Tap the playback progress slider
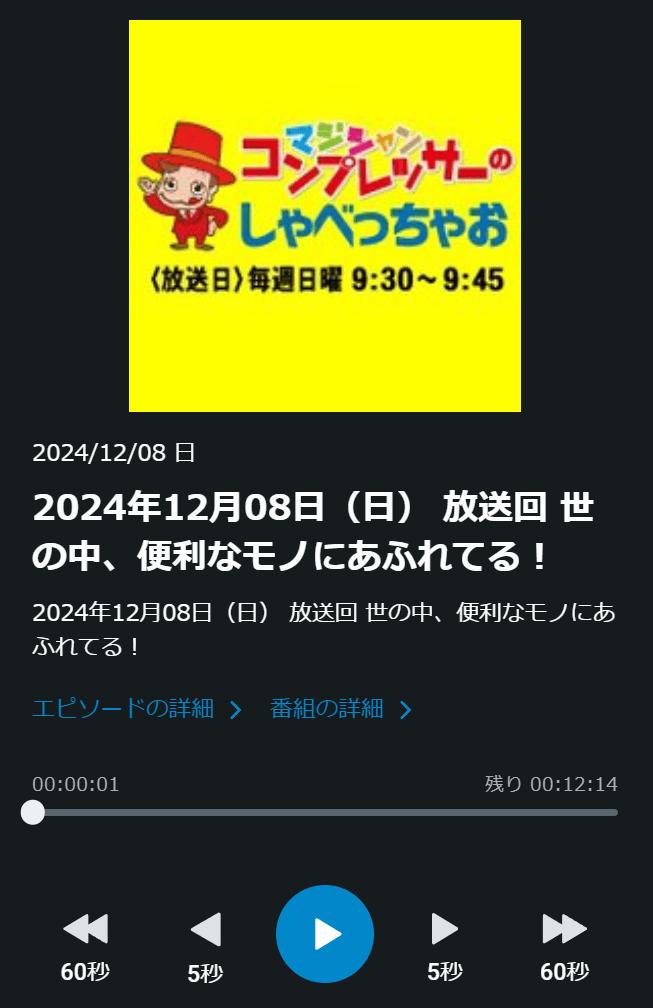 point(325,812)
